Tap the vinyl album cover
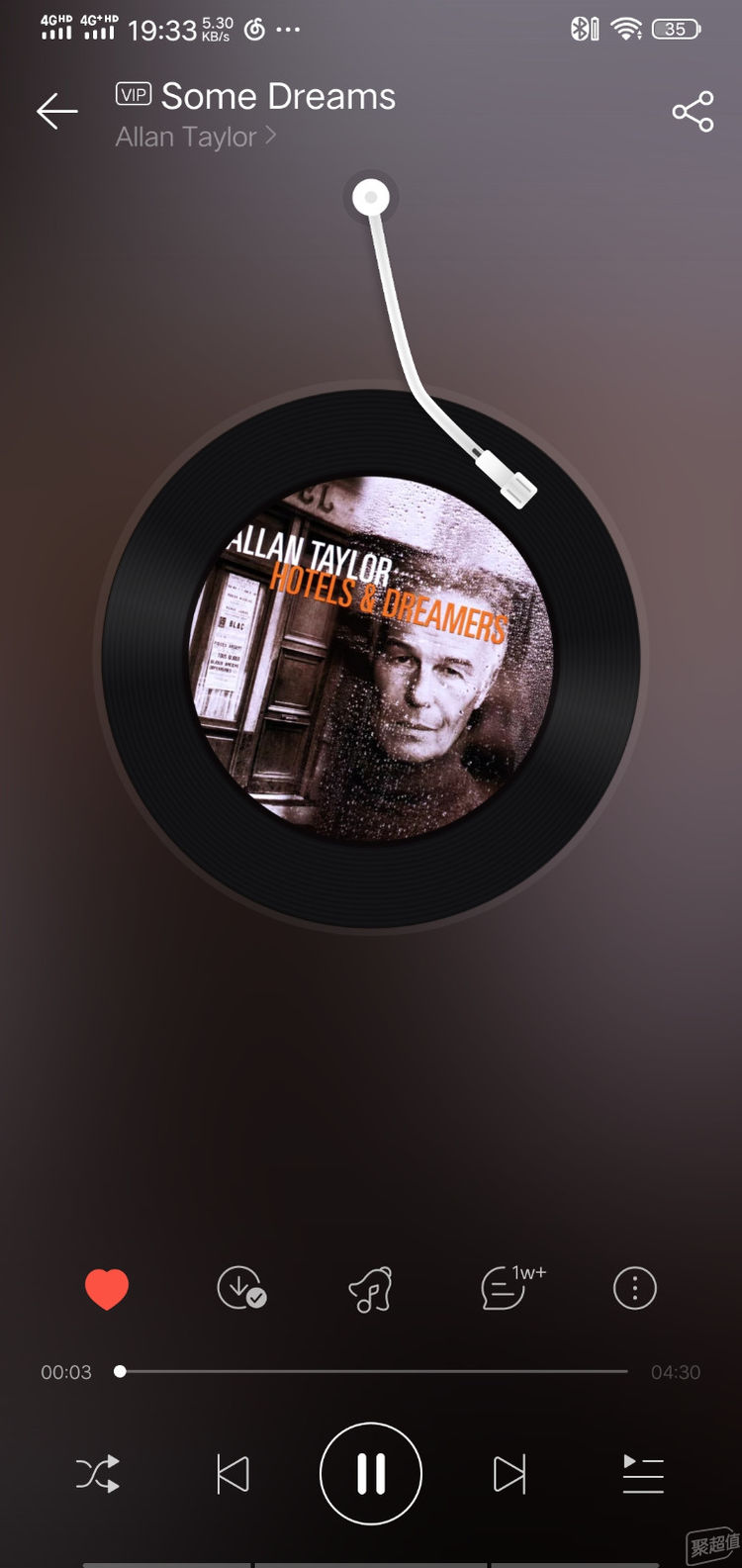742x1568 pixels. pyautogui.click(x=371, y=660)
